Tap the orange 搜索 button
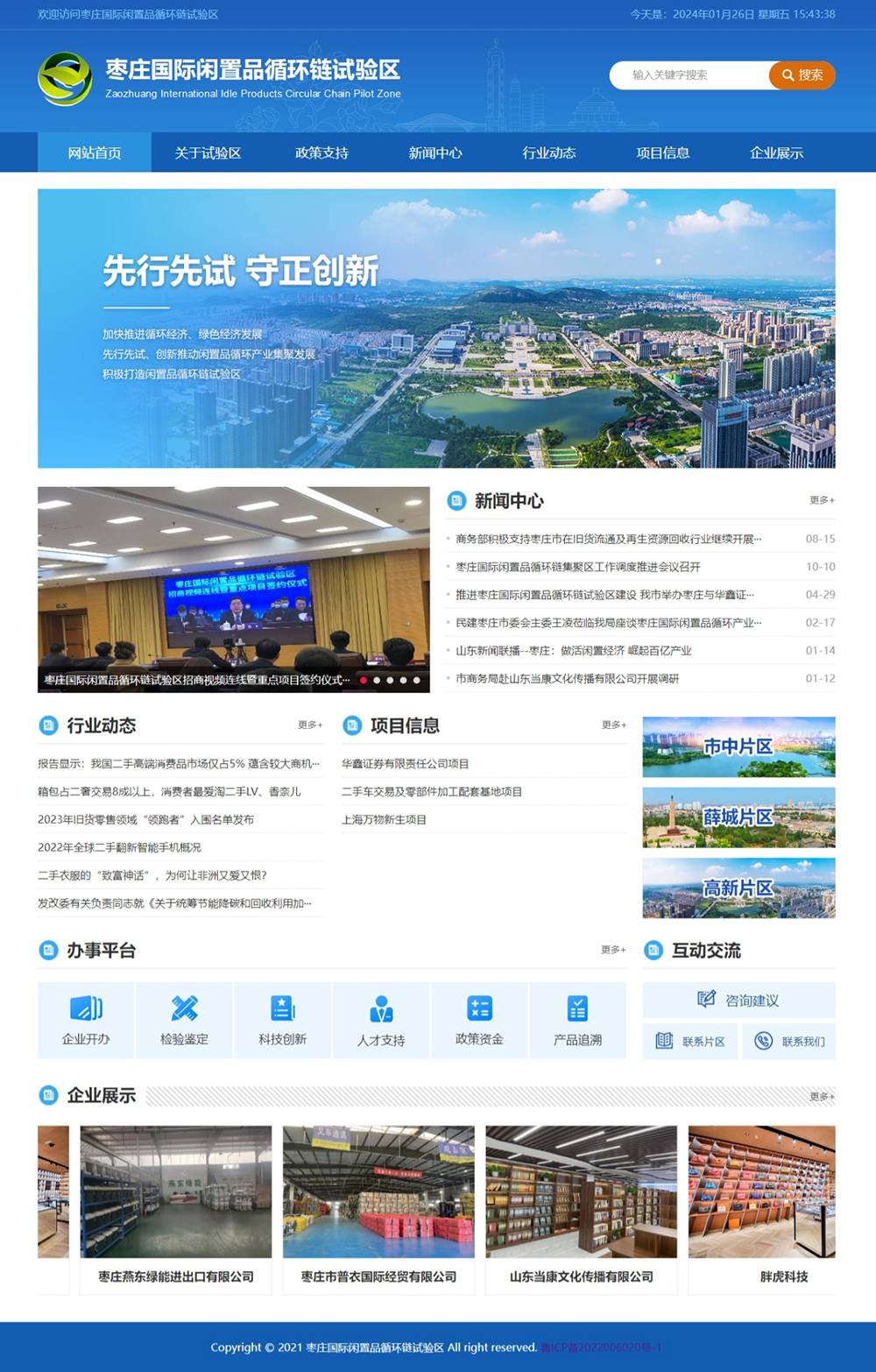876x1372 pixels. pos(802,75)
